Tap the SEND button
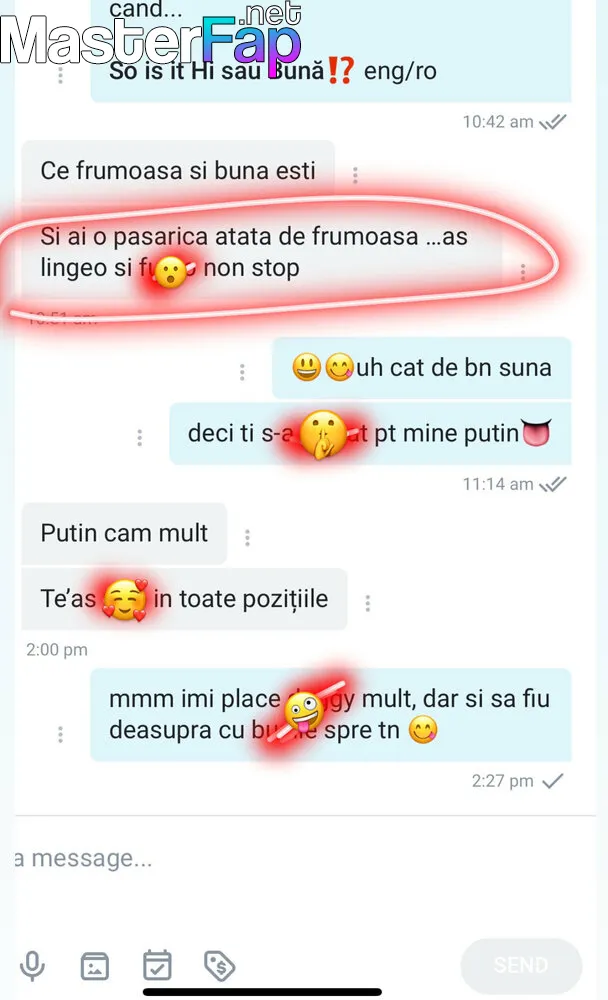The width and height of the screenshot is (608, 1000). 521,965
